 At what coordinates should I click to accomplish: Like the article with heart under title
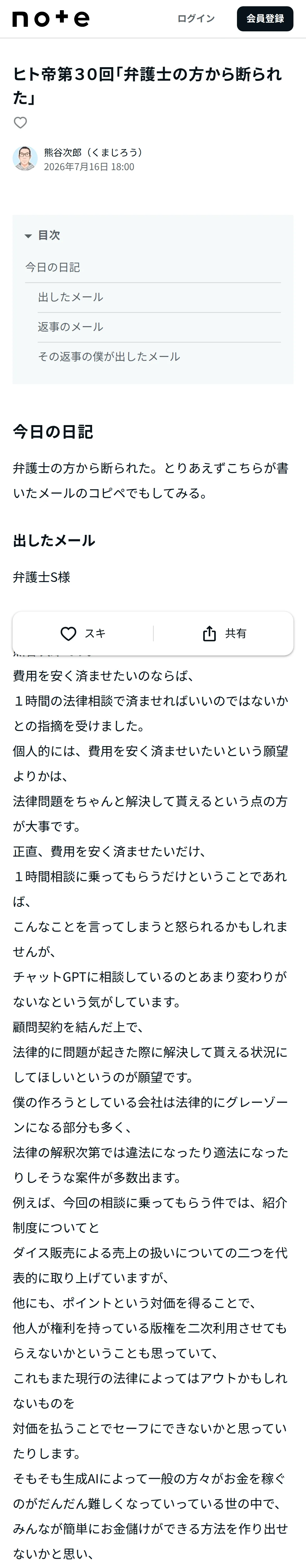20,122
